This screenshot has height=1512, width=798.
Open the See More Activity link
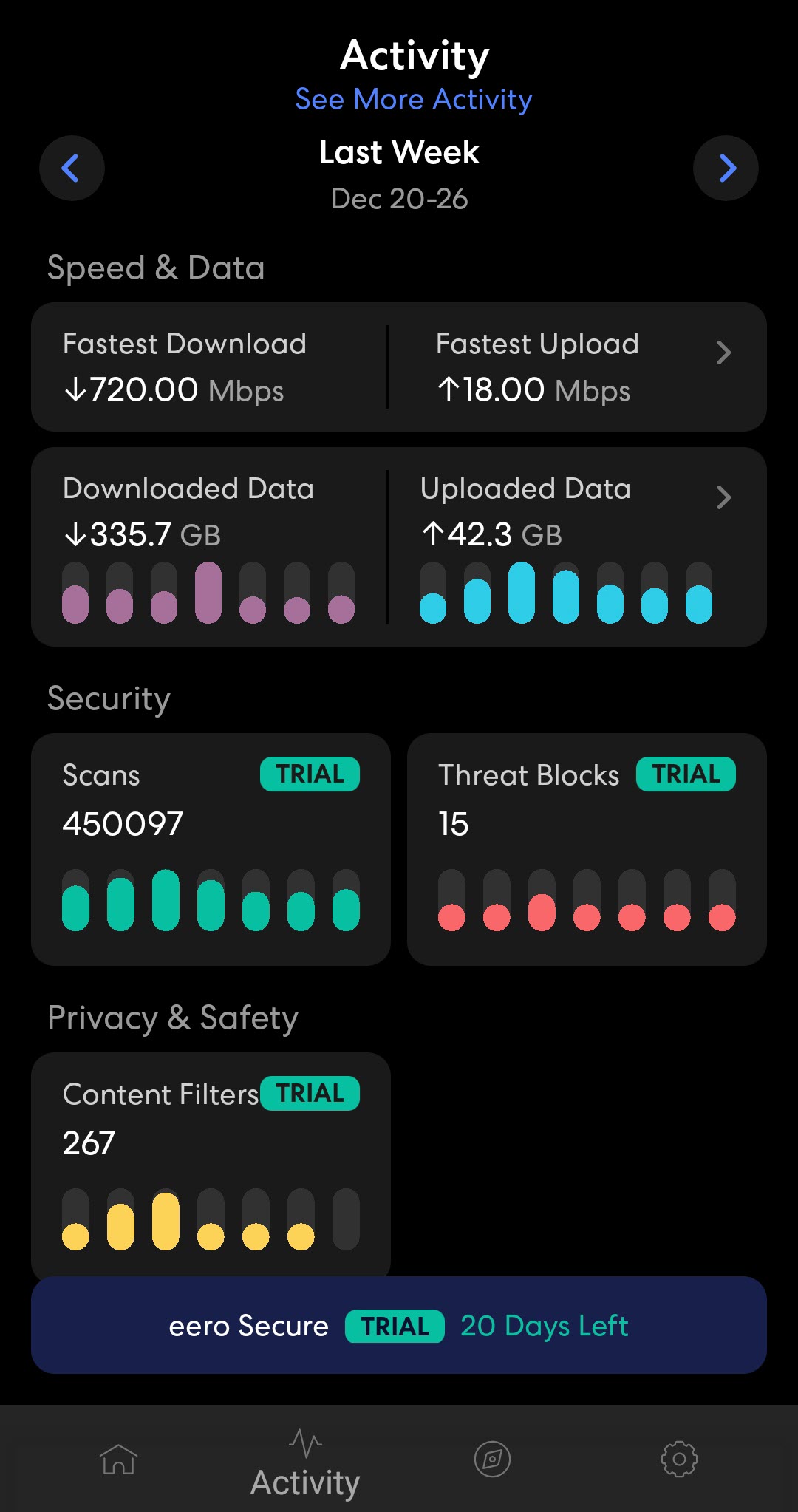414,99
